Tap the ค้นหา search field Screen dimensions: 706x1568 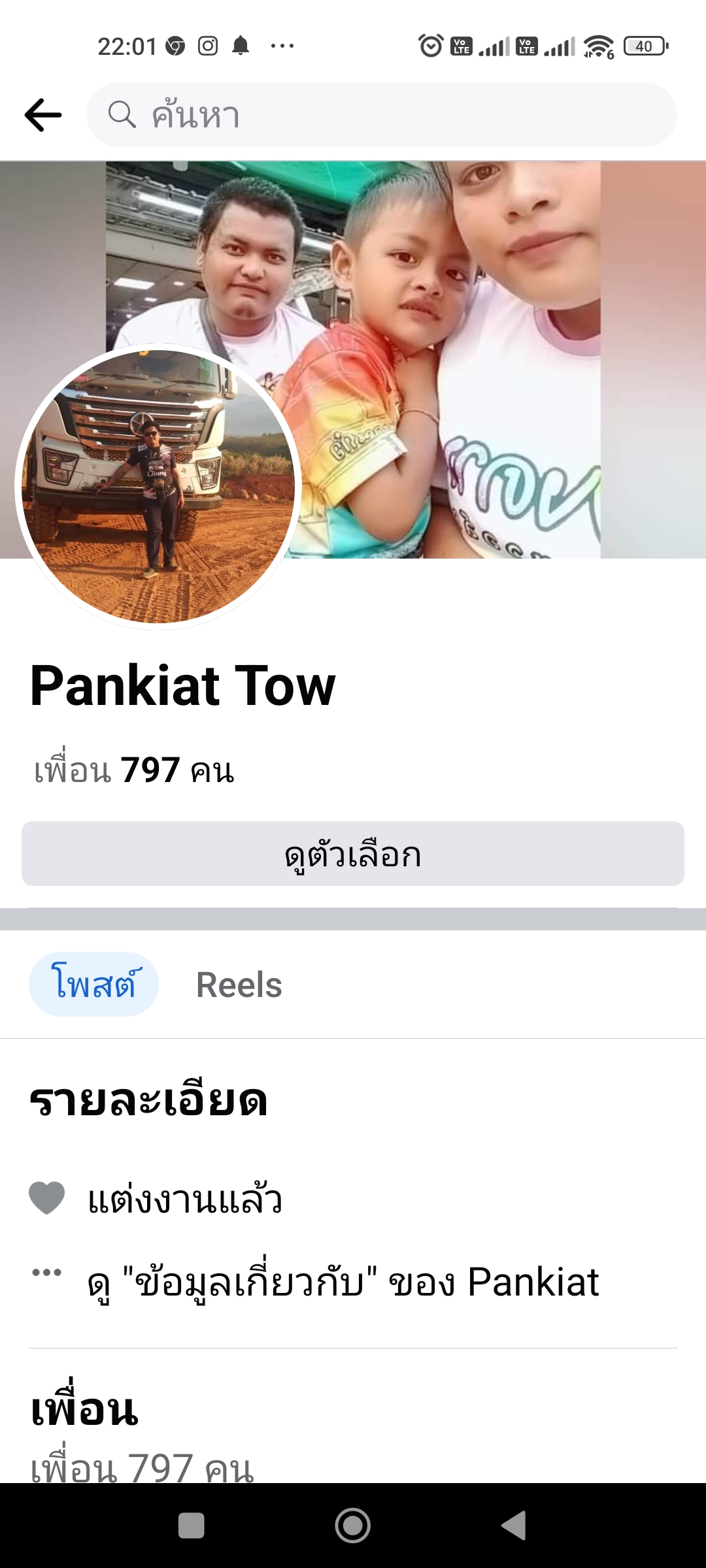(381, 115)
